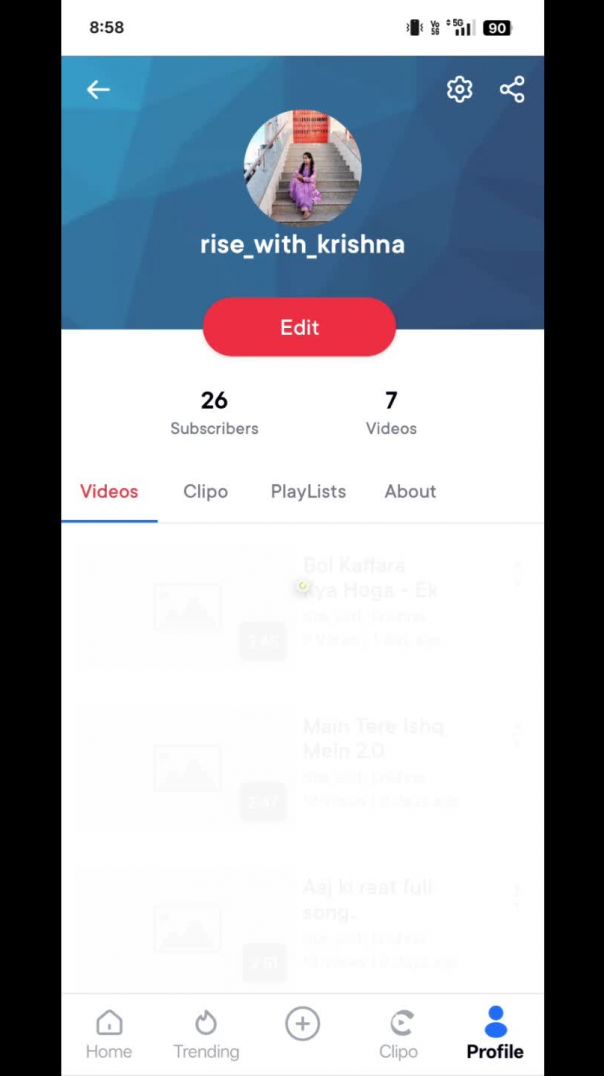Viewport: 604px width, 1076px height.
Task: Open the Profile tab in bottom bar
Action: pyautogui.click(x=495, y=1034)
